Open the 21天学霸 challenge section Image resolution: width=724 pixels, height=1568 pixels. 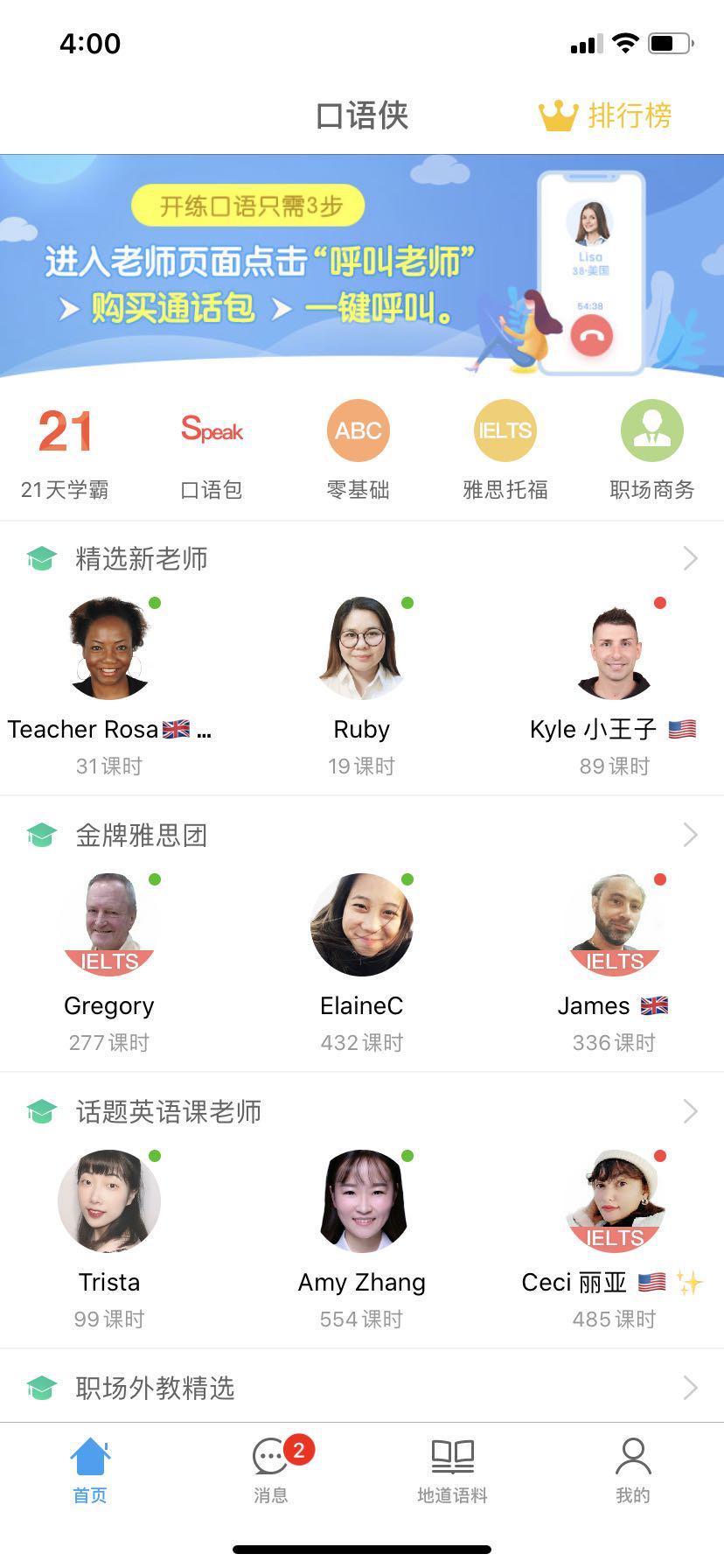[x=63, y=451]
